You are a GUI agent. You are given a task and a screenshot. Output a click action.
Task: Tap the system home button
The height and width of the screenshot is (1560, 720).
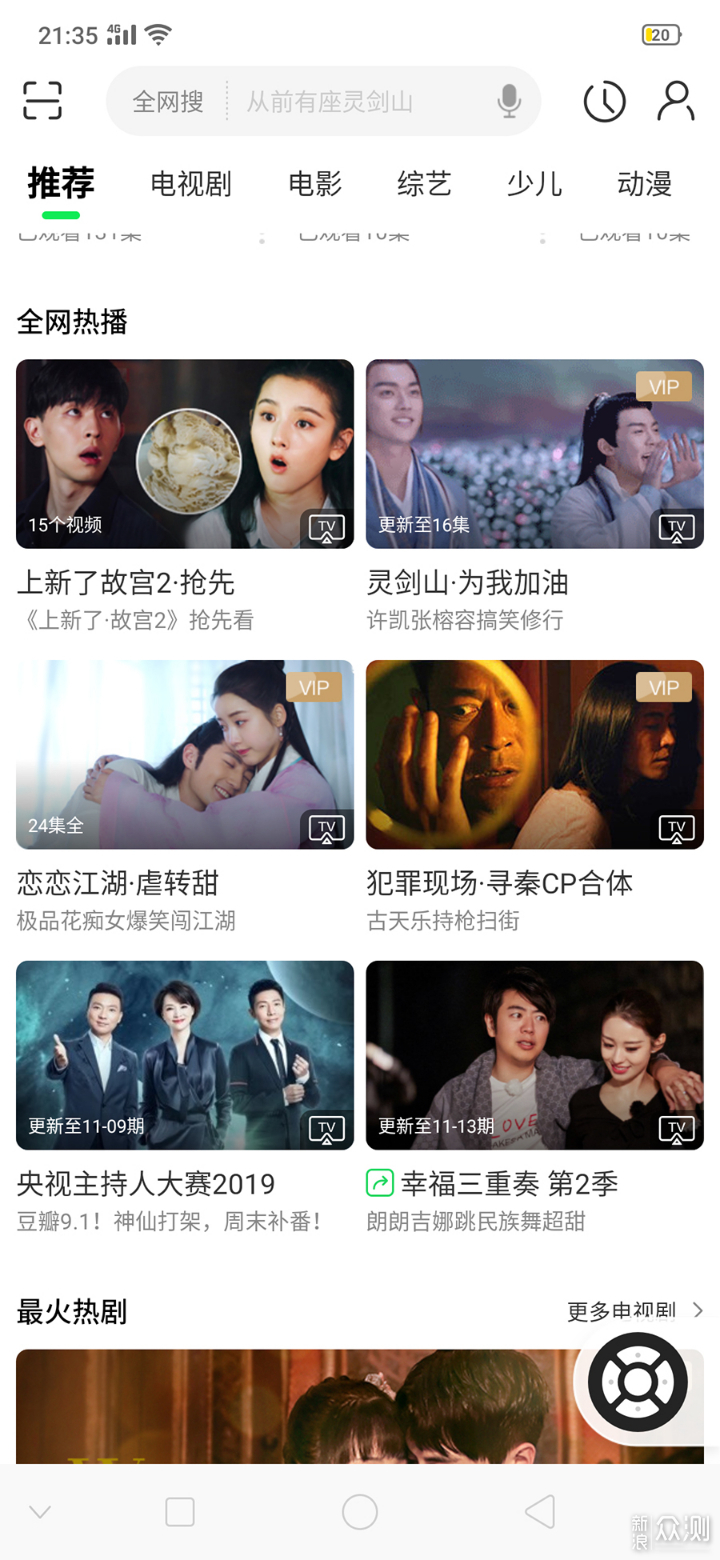pyautogui.click(x=360, y=1512)
